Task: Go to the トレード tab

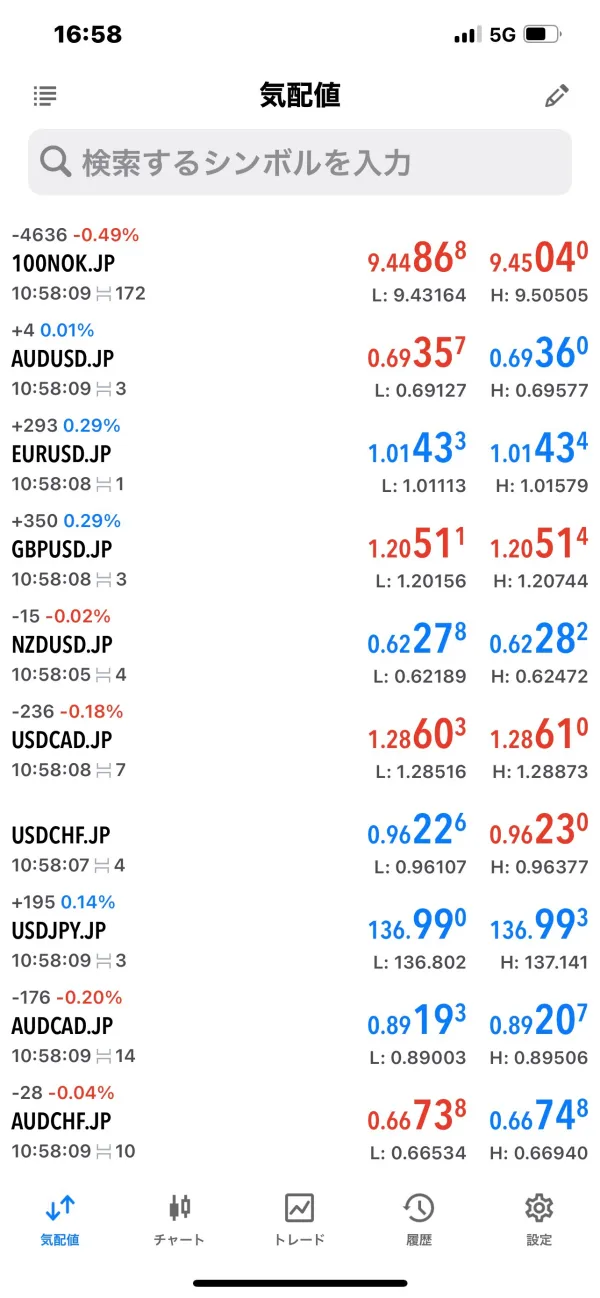Action: click(x=300, y=1218)
